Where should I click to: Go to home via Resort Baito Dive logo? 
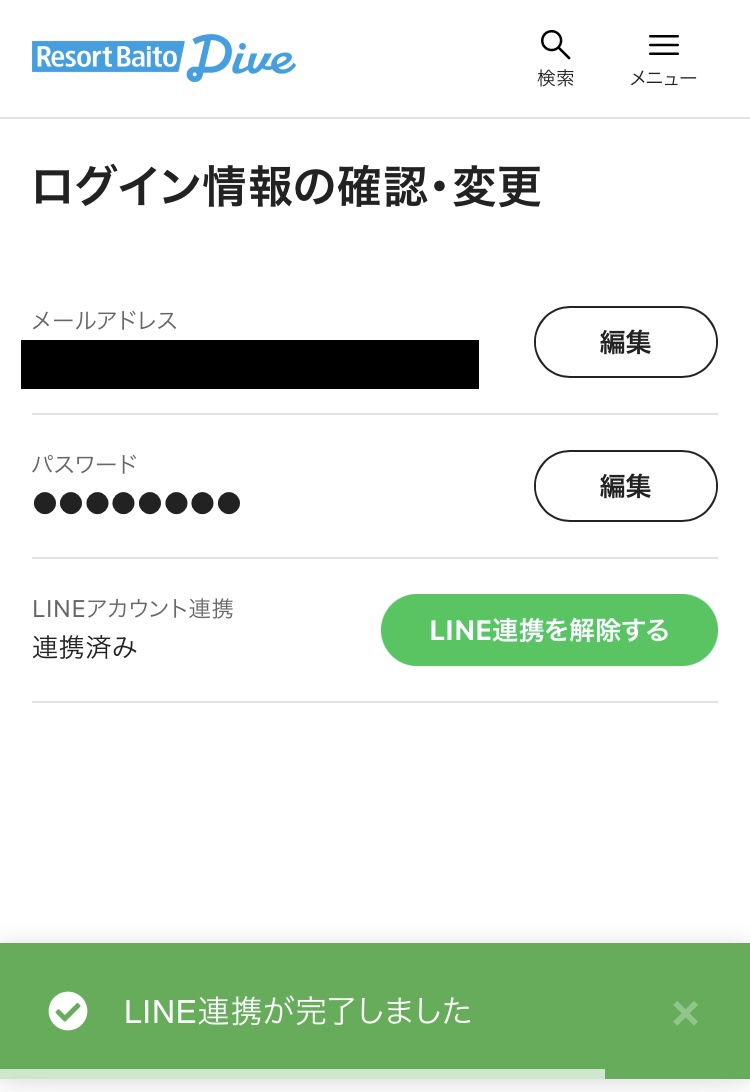[164, 58]
